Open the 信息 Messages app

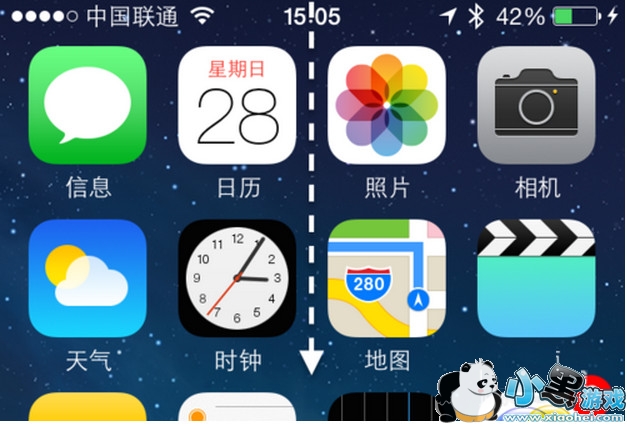point(88,105)
